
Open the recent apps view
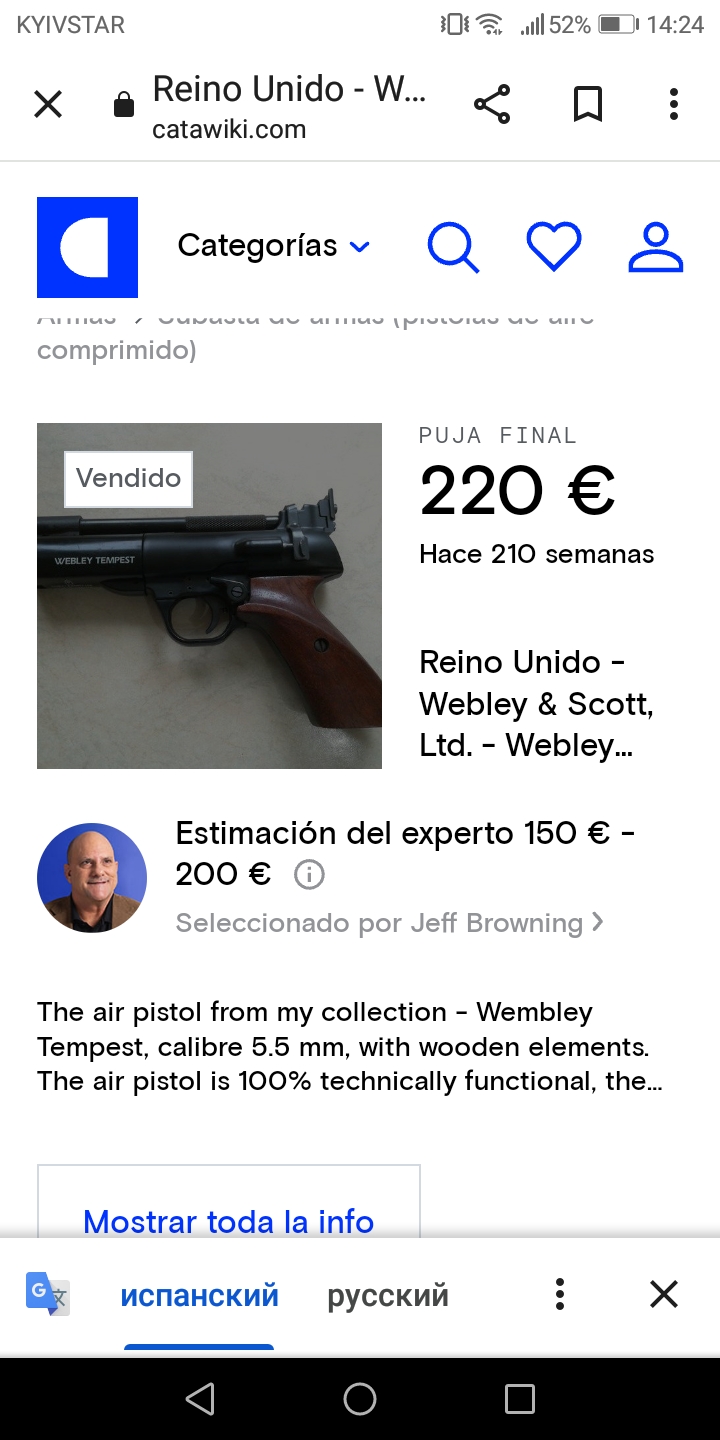(519, 1399)
